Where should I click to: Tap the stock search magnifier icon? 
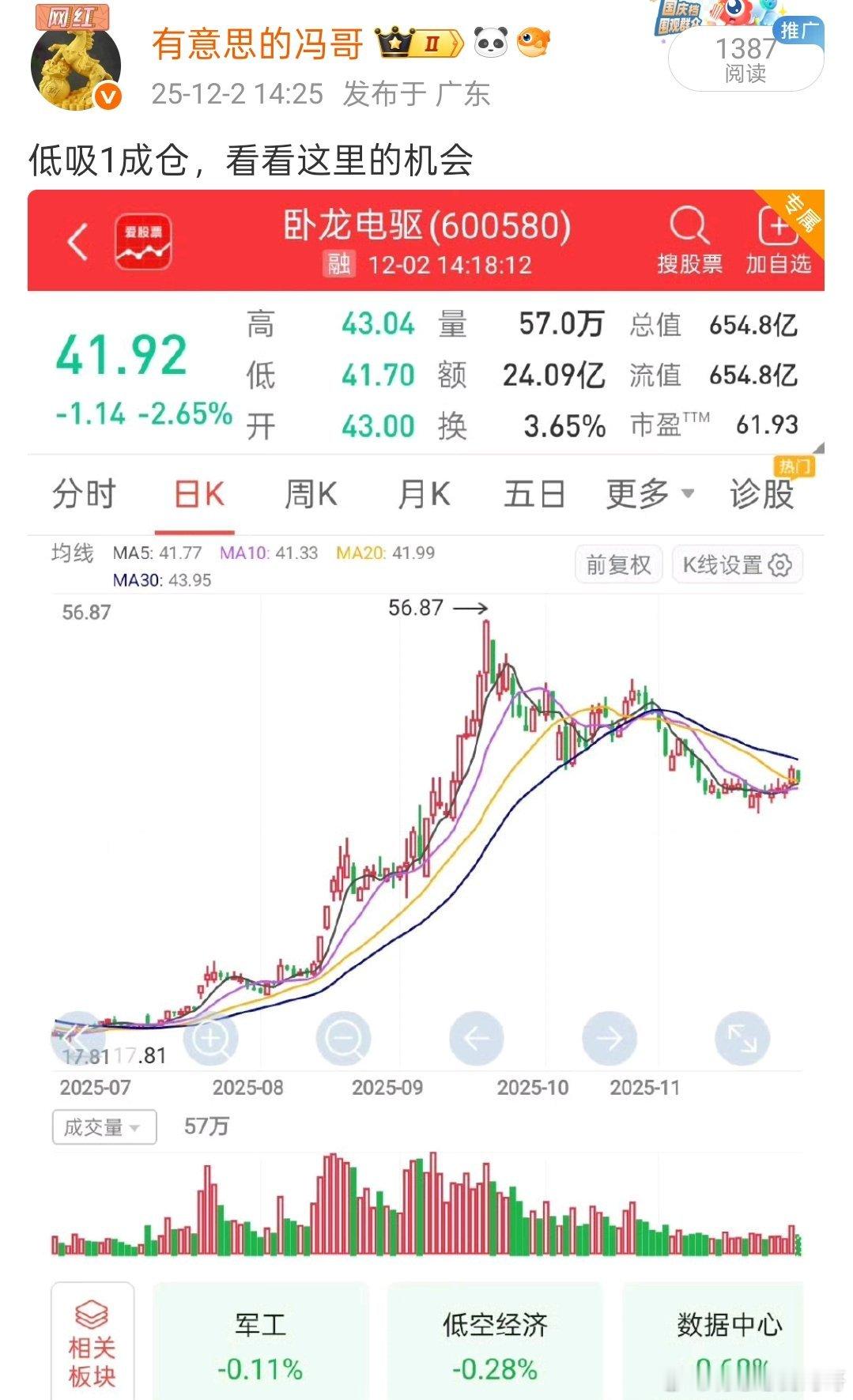690,228
